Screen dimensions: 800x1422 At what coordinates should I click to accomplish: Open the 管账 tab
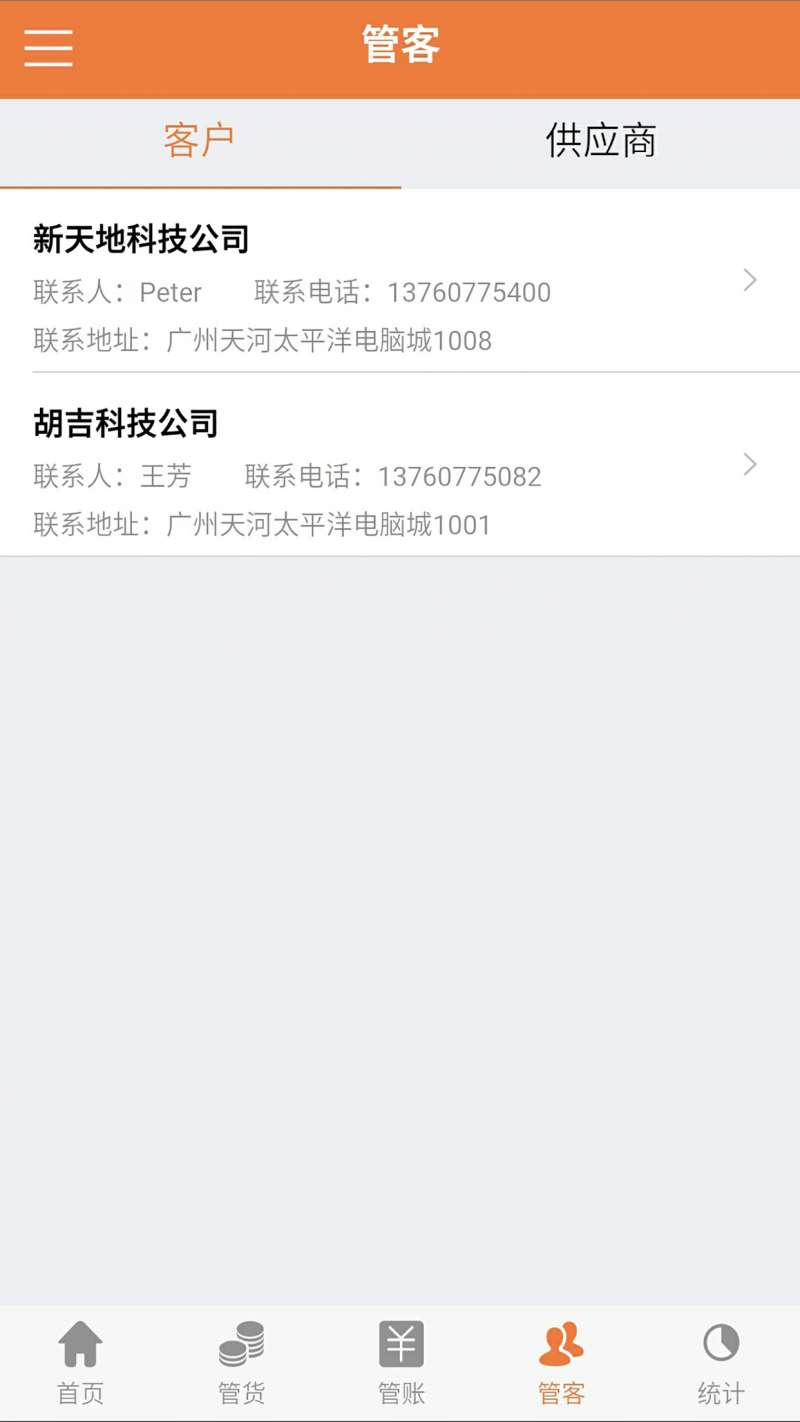point(401,1362)
